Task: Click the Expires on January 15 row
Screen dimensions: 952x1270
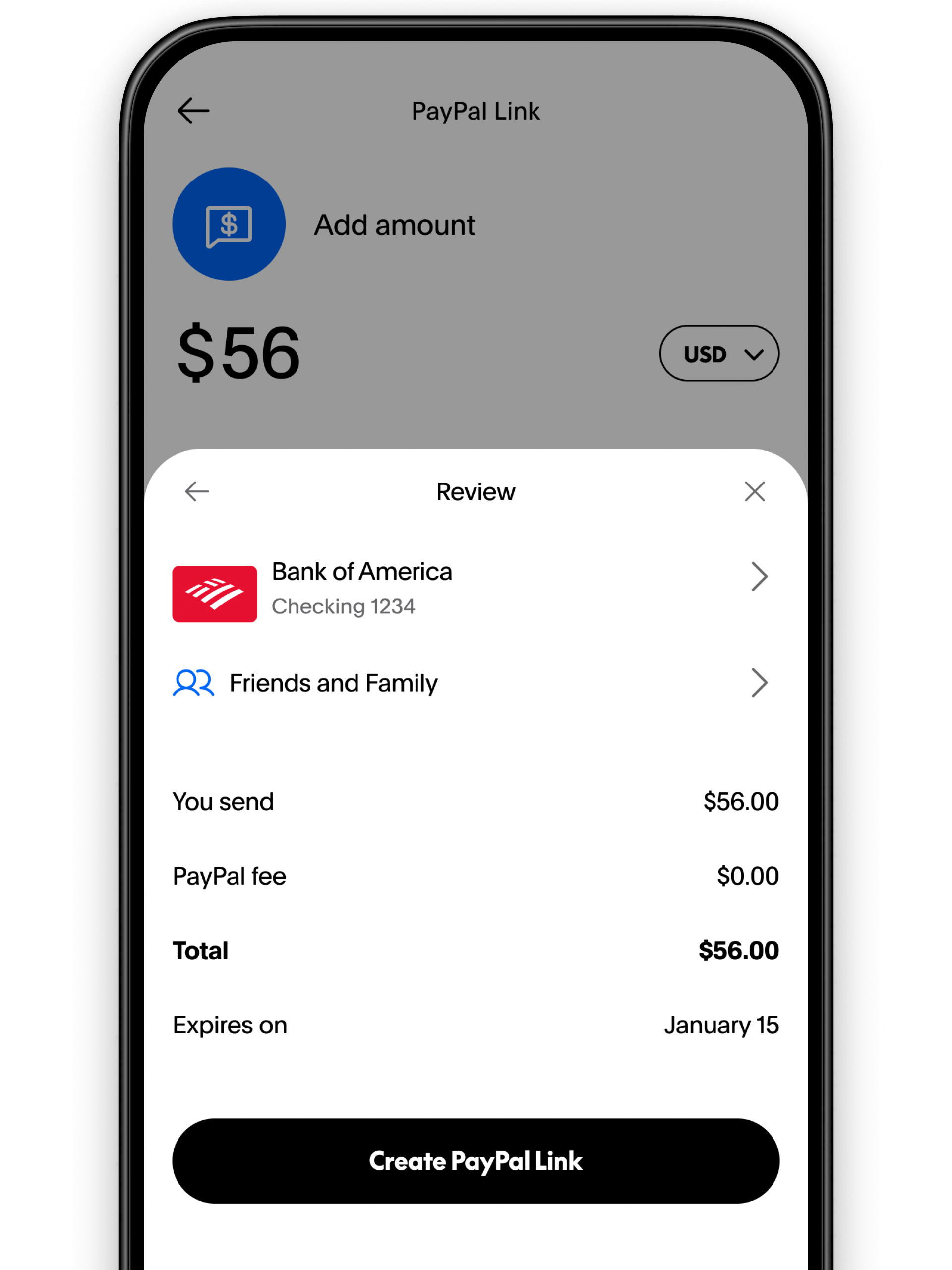Action: pos(476,1024)
